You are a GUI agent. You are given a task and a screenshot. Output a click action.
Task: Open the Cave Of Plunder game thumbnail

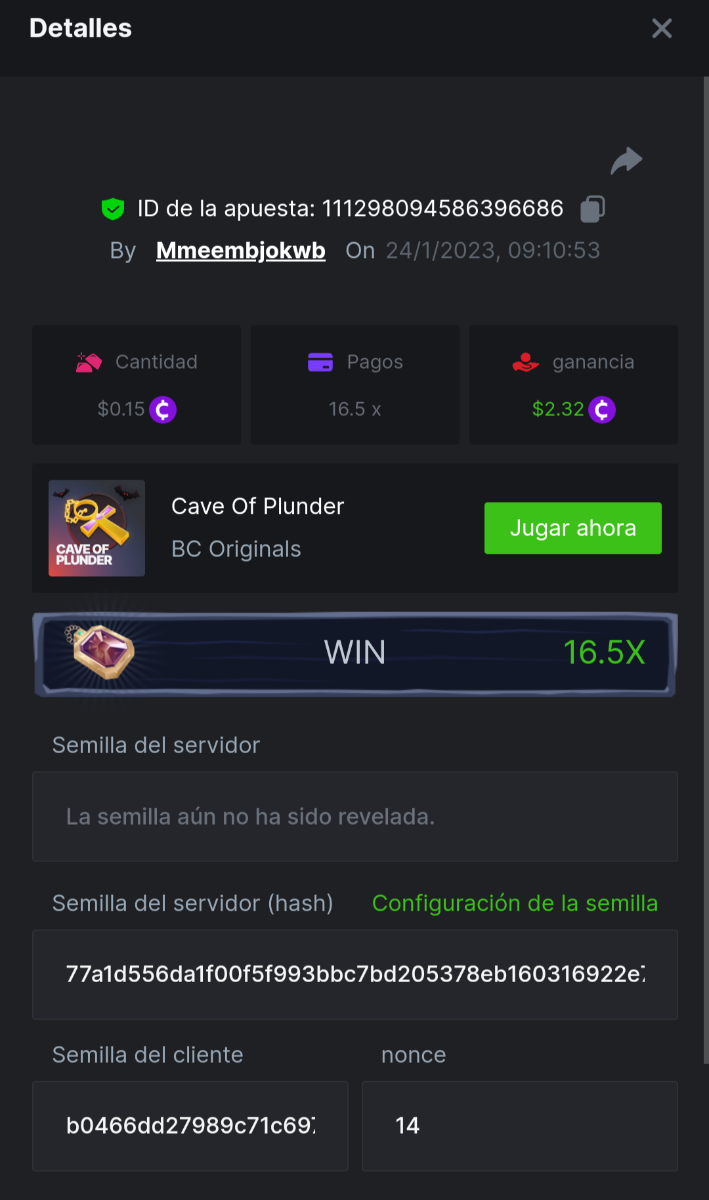pyautogui.click(x=97, y=528)
